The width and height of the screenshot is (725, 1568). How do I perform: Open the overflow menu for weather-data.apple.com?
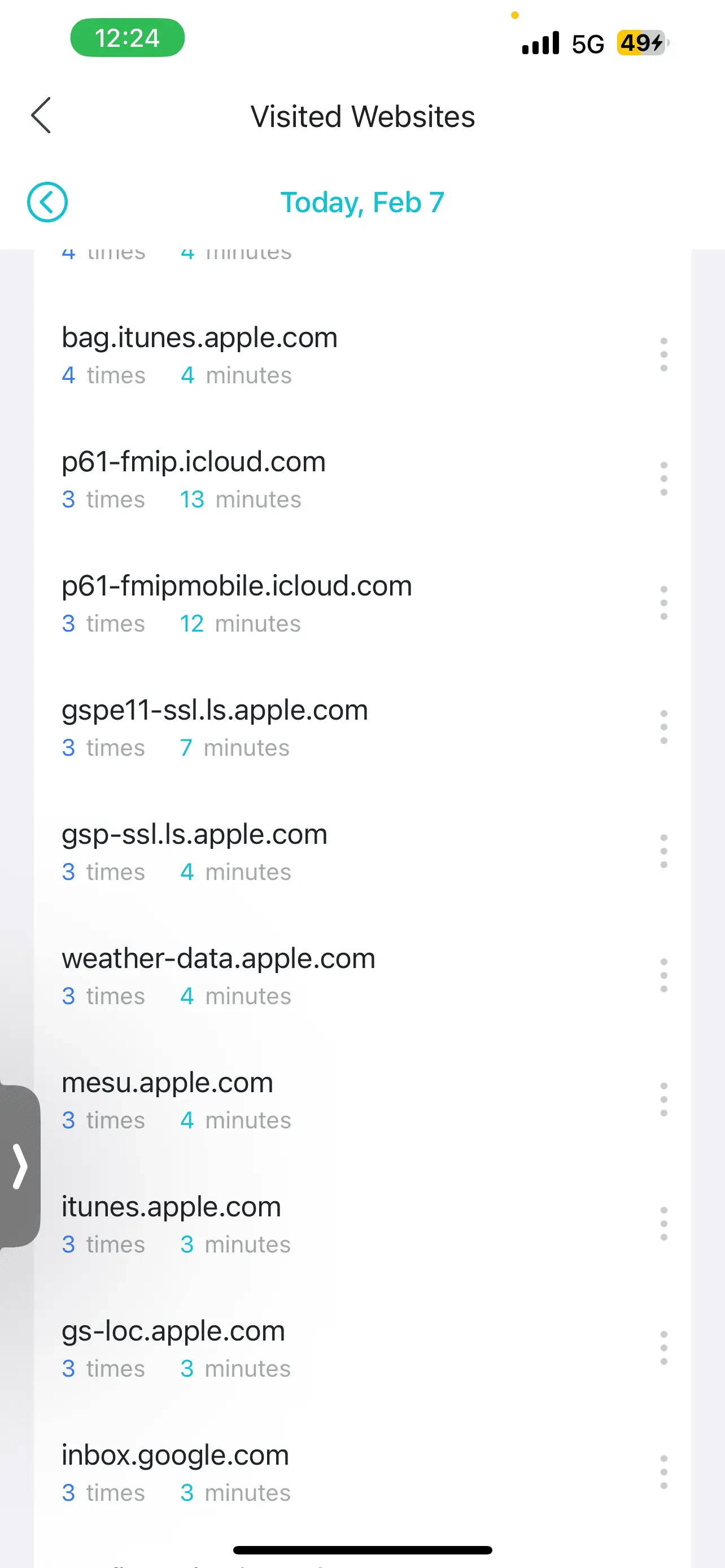tap(663, 976)
